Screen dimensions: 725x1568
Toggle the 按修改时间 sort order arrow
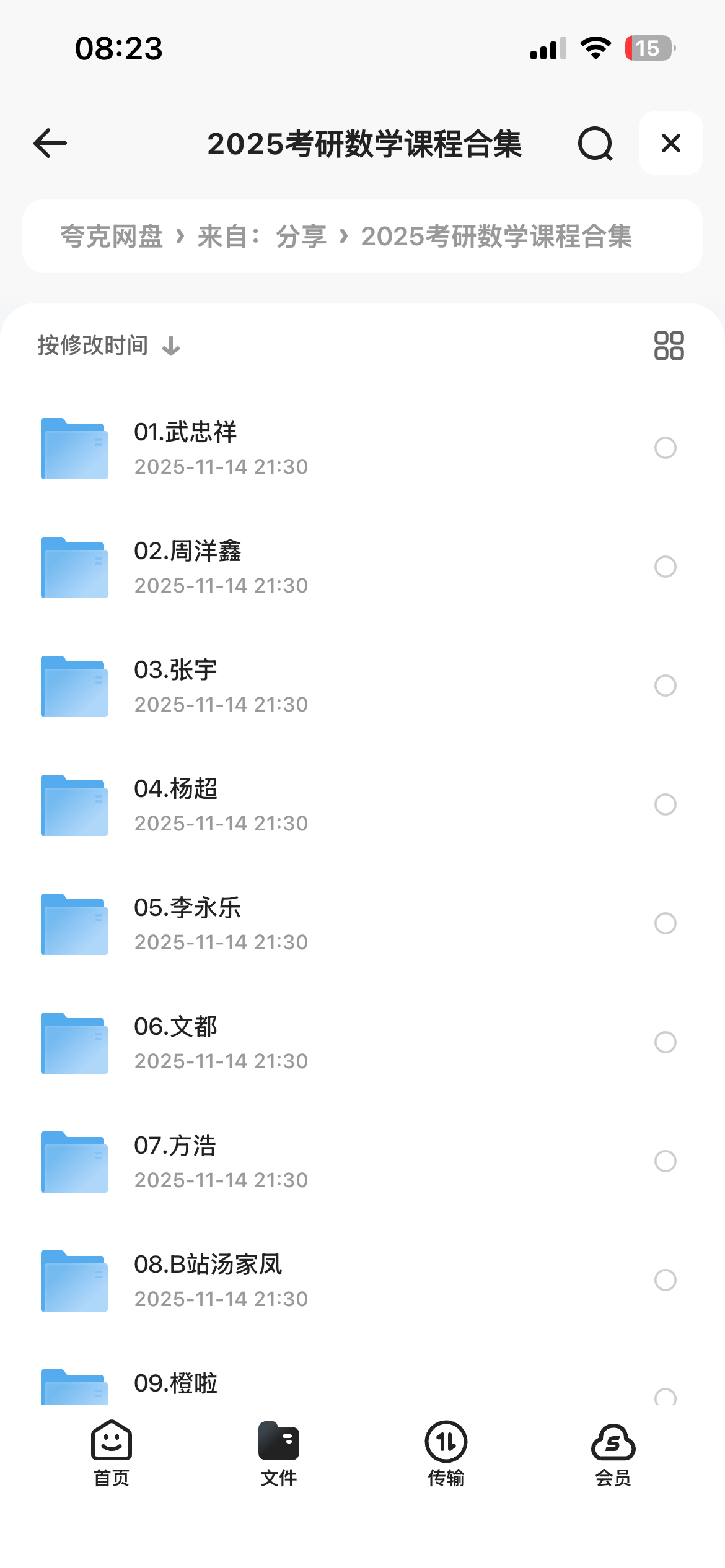click(x=170, y=345)
